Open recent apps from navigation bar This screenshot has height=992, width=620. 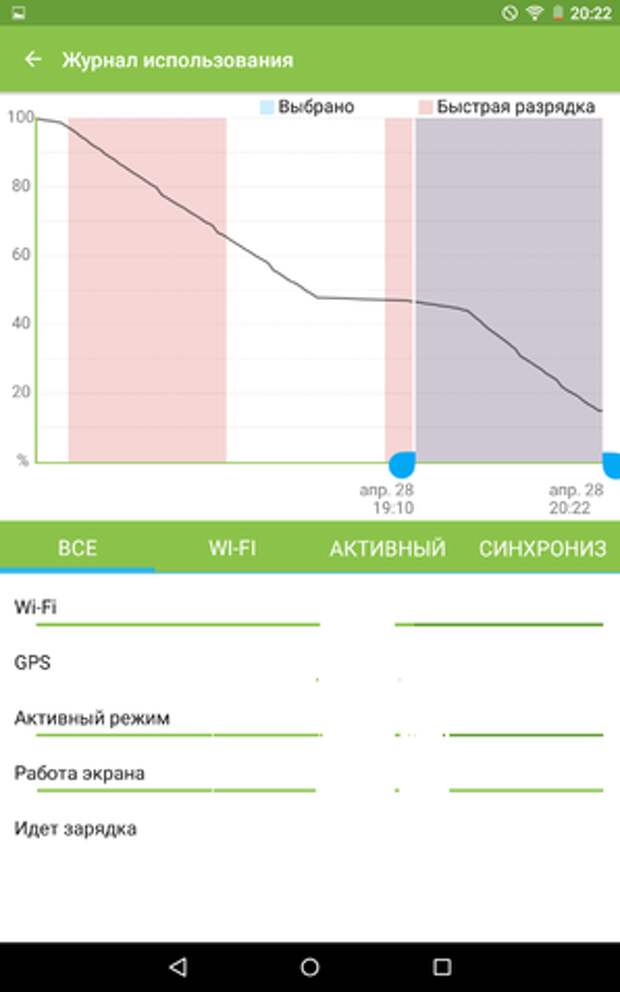point(442,967)
